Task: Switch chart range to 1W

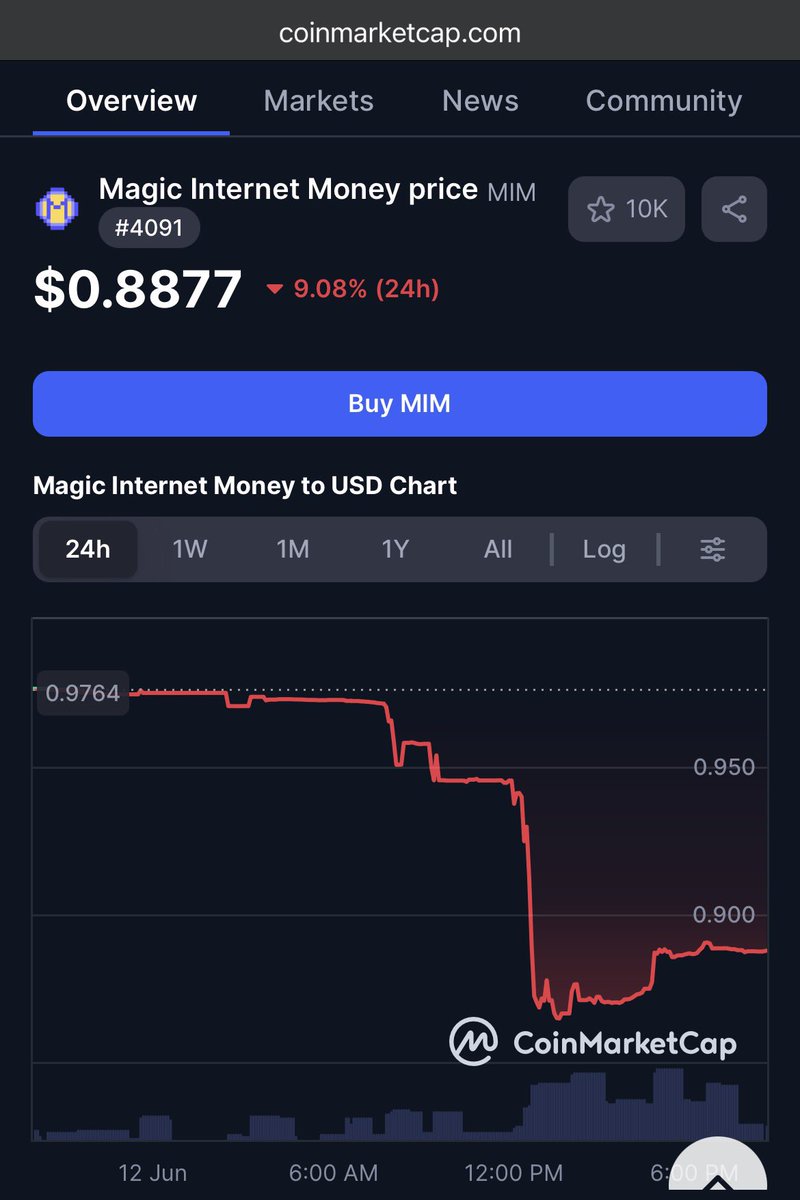Action: (x=190, y=549)
